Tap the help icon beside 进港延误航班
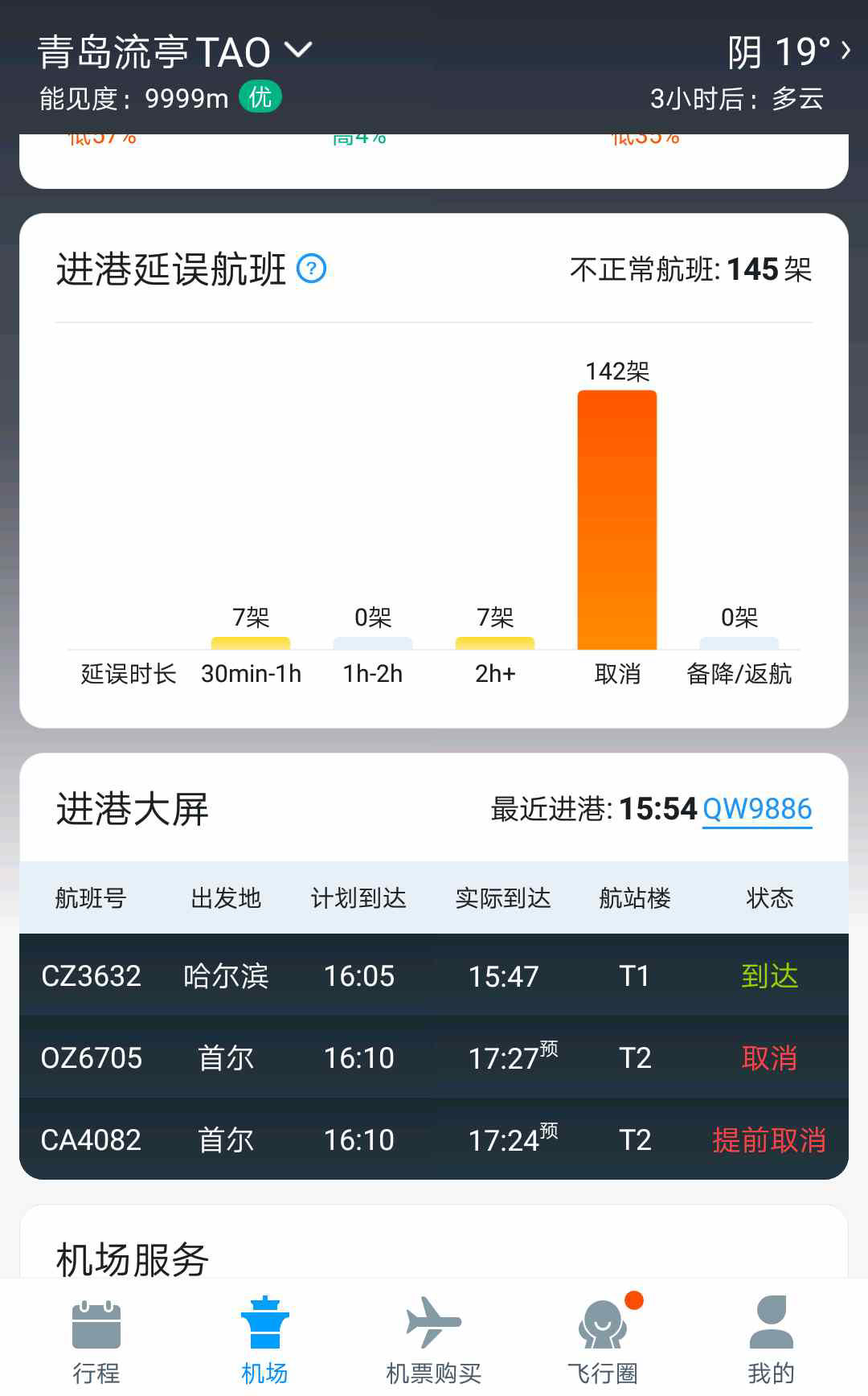This screenshot has width=868, height=1396. [x=311, y=269]
